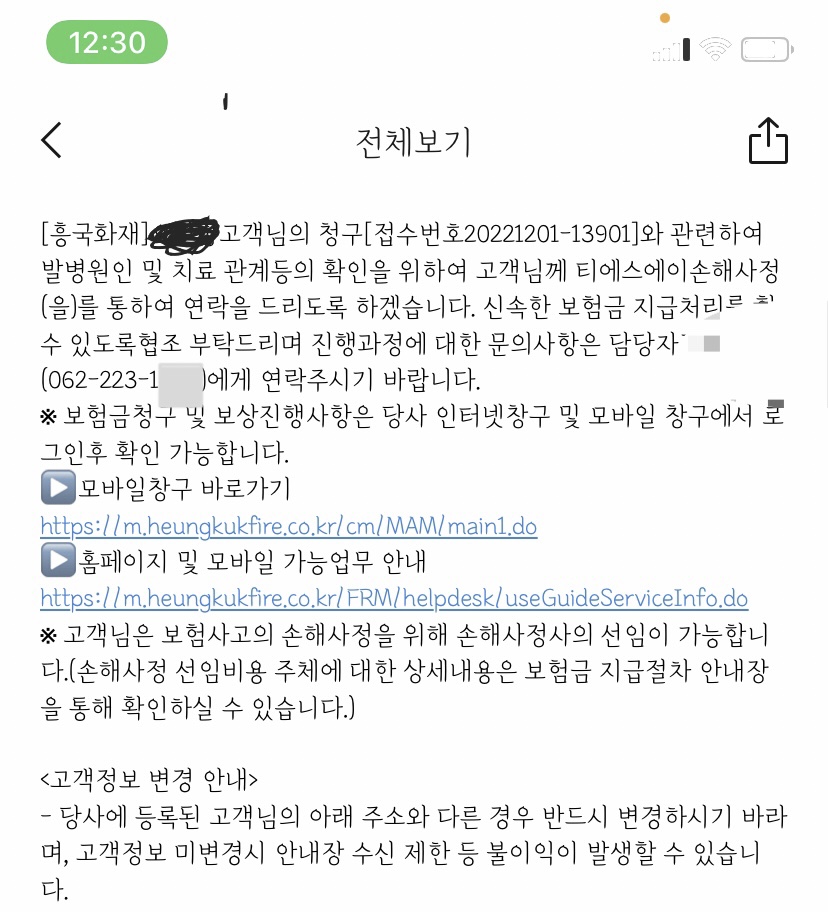Go back using the top-left arrow
Image resolution: width=828 pixels, height=912 pixels.
click(x=51, y=140)
